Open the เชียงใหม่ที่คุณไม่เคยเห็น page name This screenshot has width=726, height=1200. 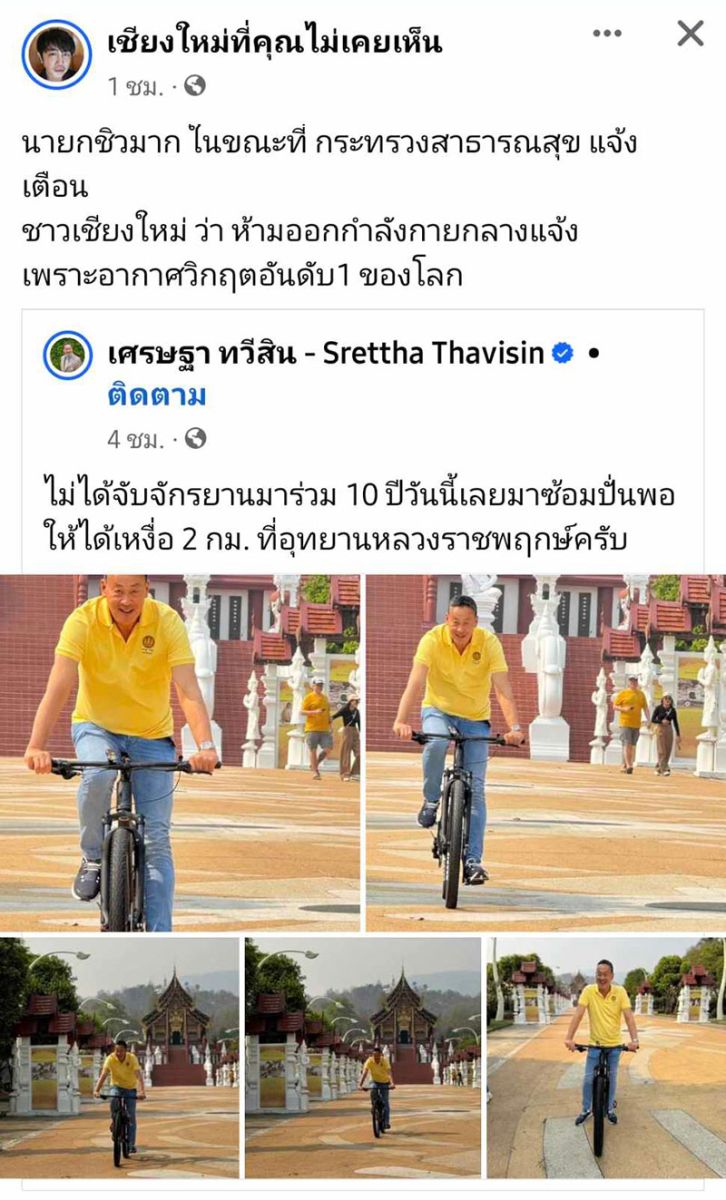(x=274, y=41)
